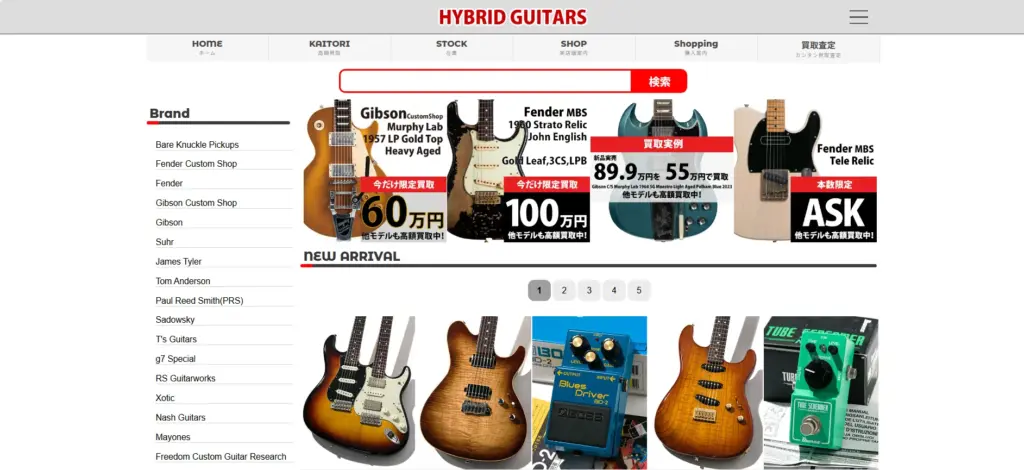Jump to page 5 of new arrivals
Image resolution: width=1024 pixels, height=470 pixels.
tap(639, 291)
